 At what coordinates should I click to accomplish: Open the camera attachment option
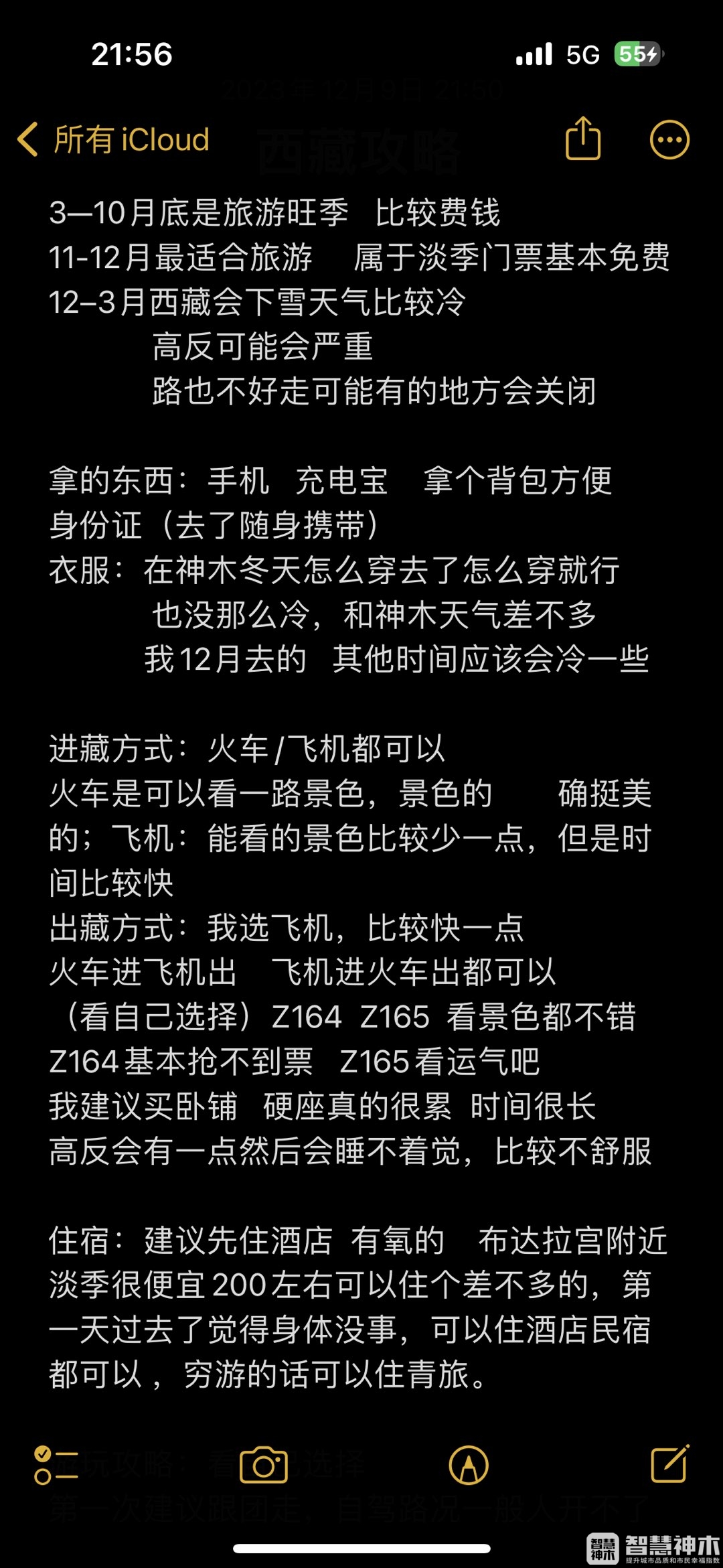coord(264,1465)
